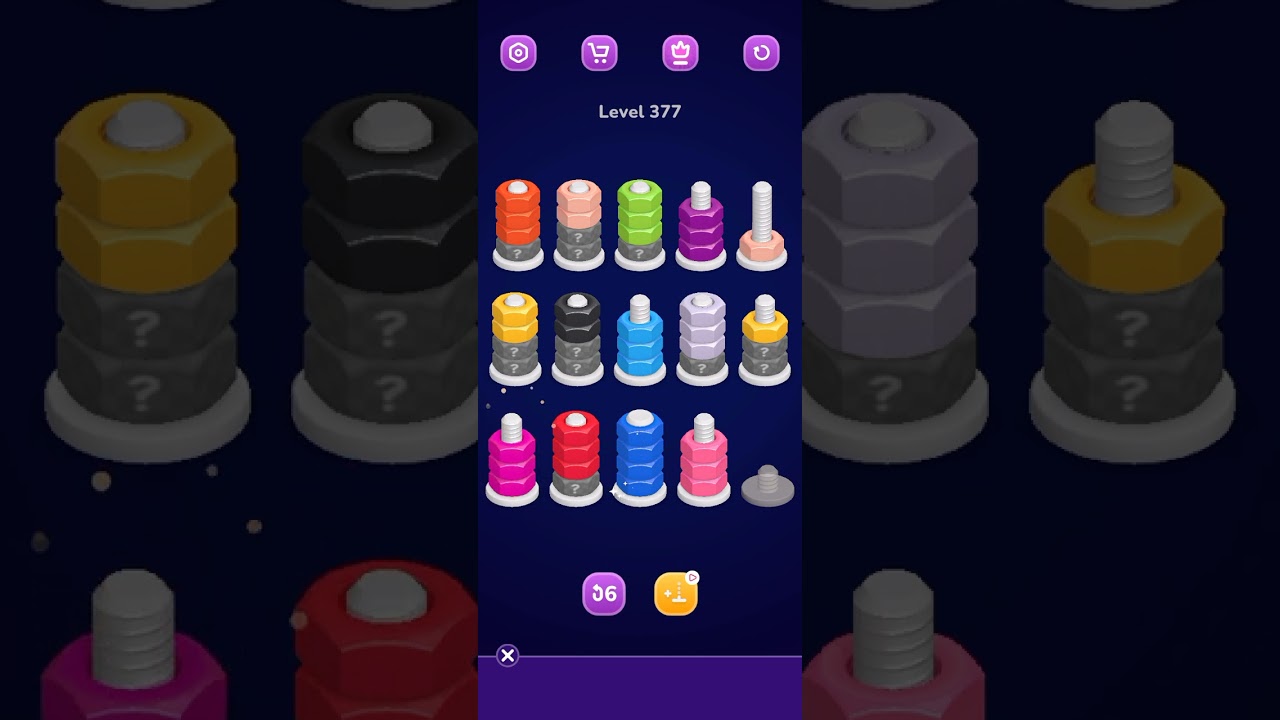This screenshot has height=720, width=1280.
Task: Select the red nut bolt
Action: click(x=576, y=455)
